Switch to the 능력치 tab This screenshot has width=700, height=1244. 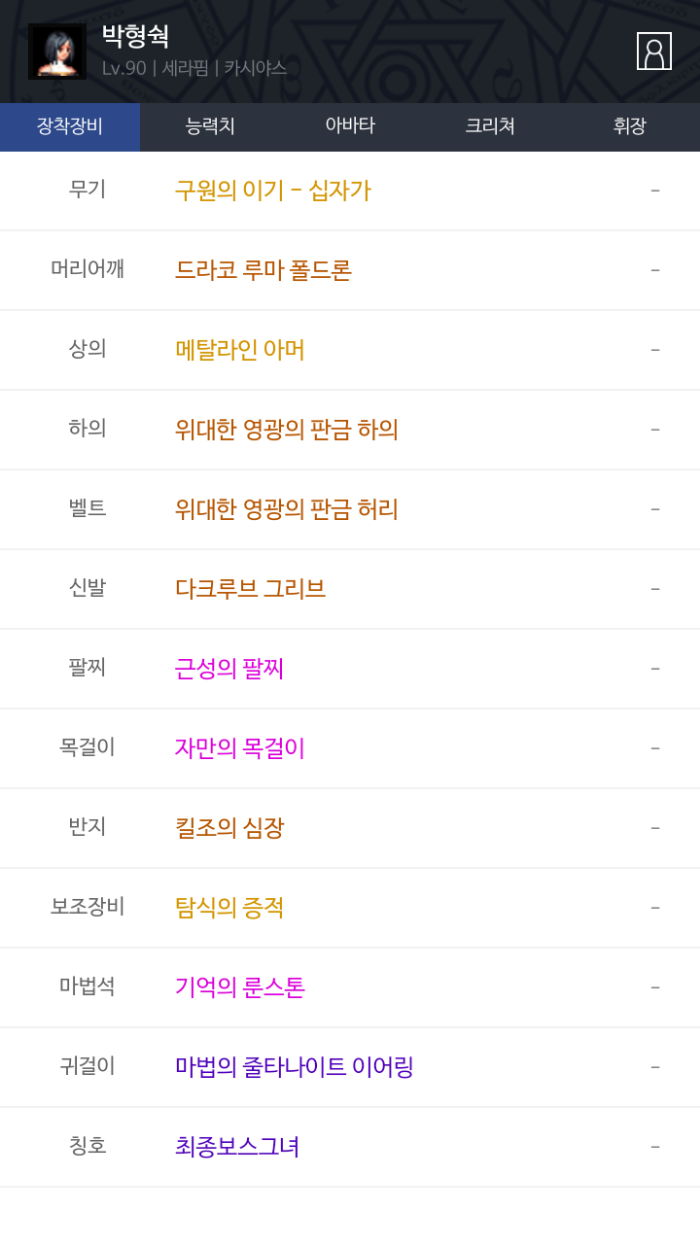point(210,126)
